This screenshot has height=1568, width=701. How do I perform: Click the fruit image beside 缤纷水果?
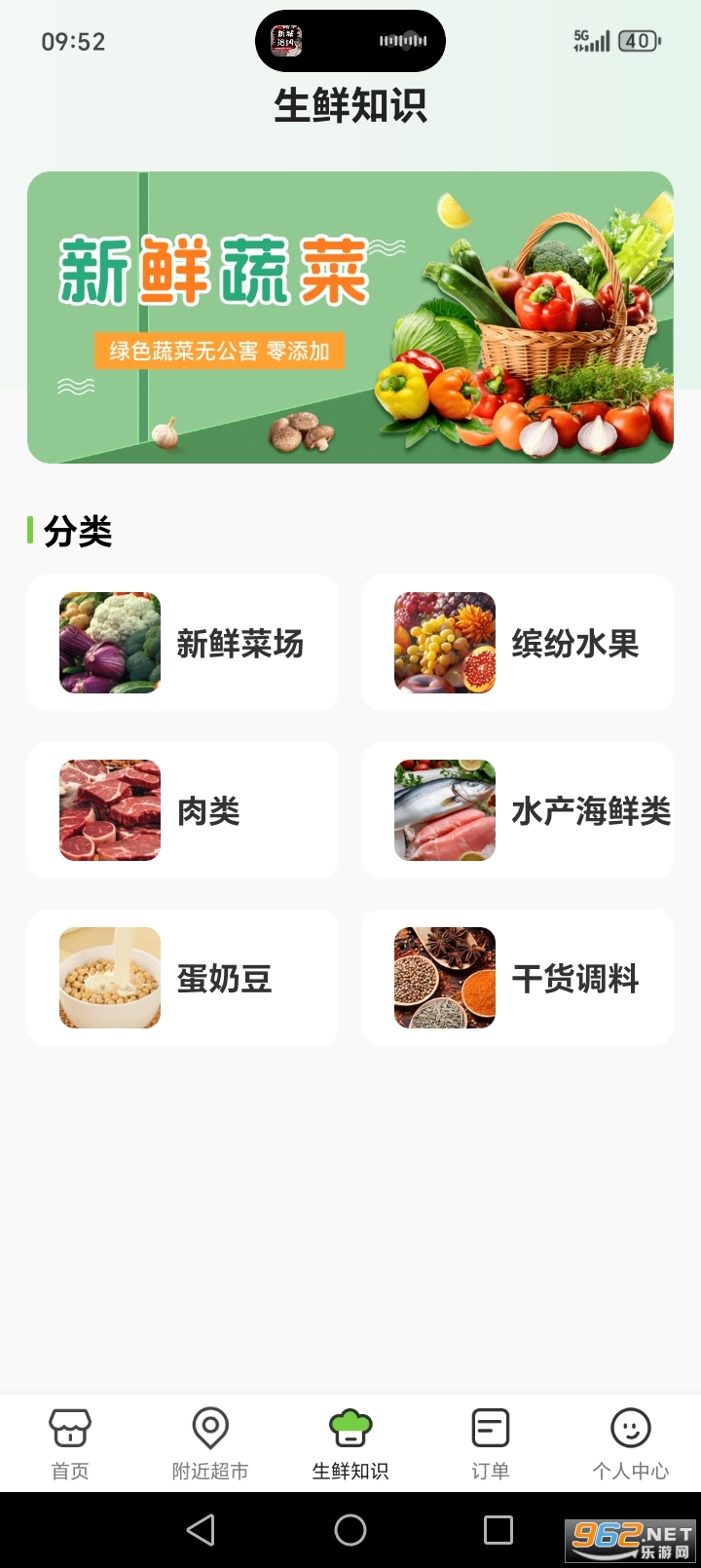pos(444,643)
